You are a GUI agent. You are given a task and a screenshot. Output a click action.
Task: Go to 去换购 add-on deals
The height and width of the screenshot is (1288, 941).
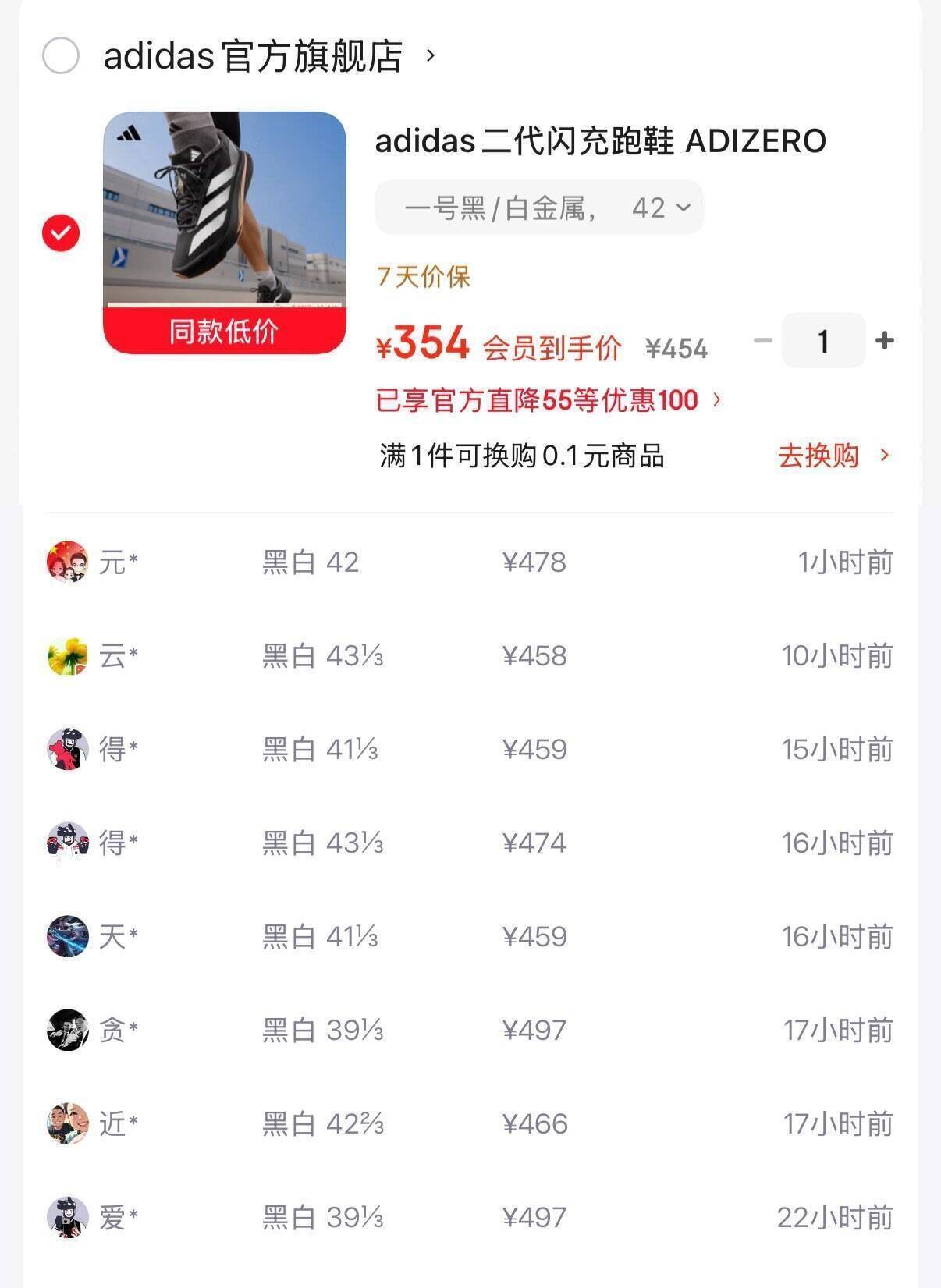(x=832, y=456)
